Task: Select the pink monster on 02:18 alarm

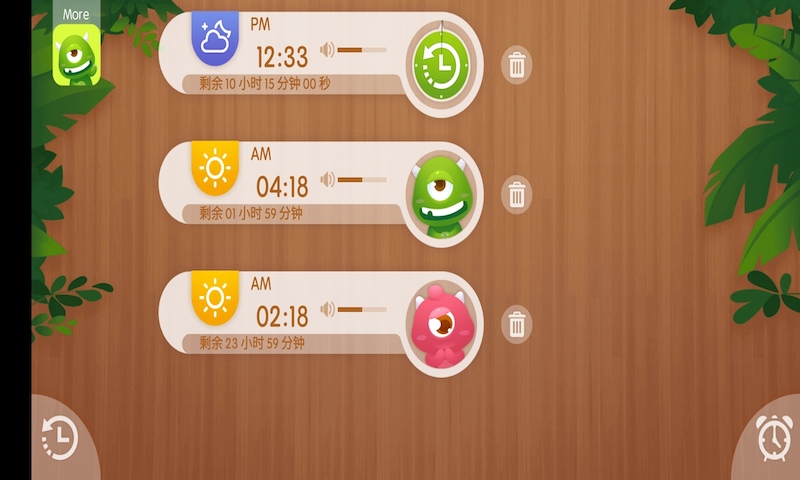Action: (441, 325)
